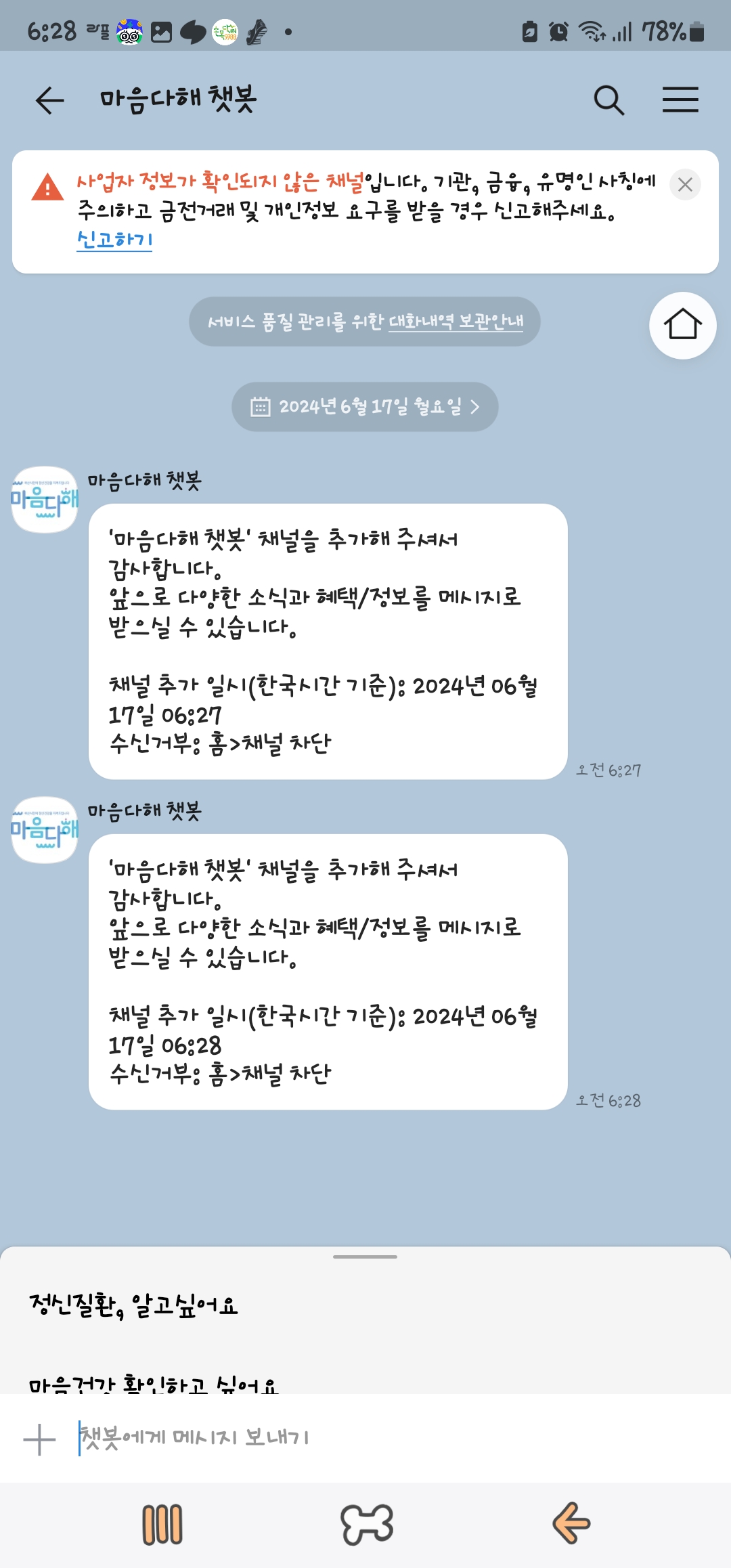Open 대화내역 보관안내 link

[x=456, y=322]
